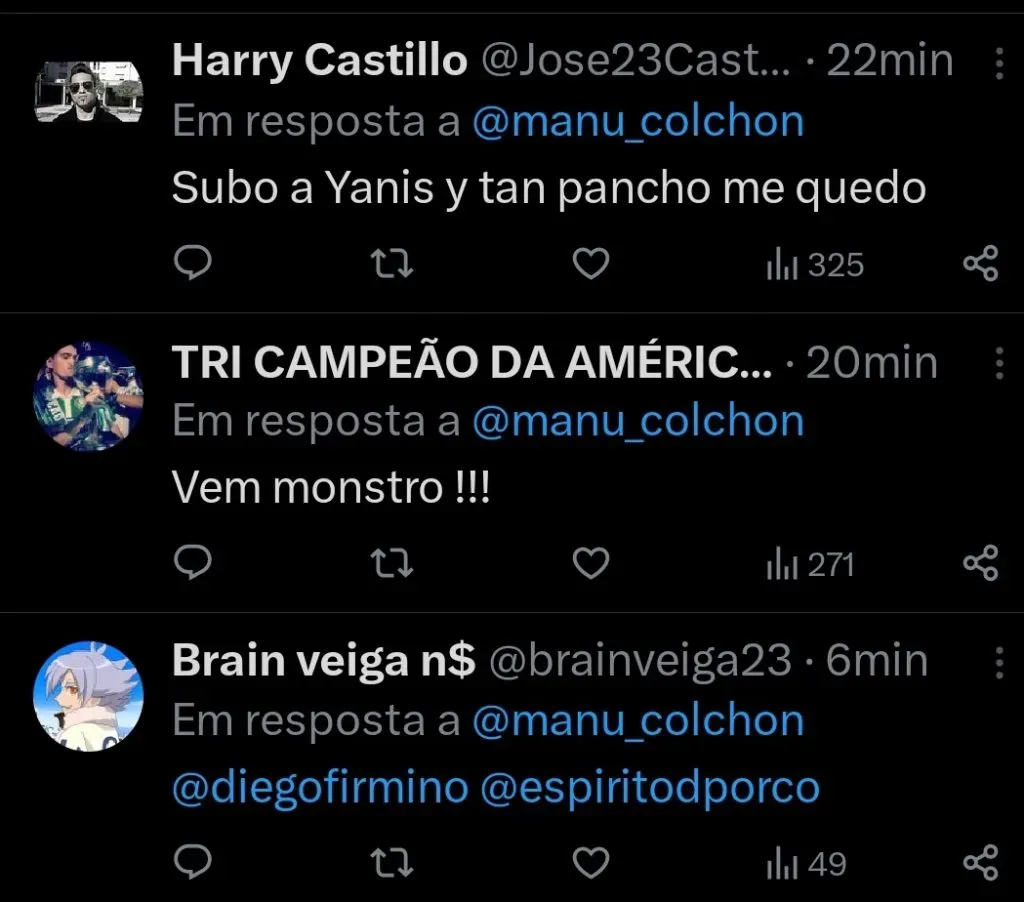Viewport: 1024px width, 902px height.
Task: Like Harry Castillo's tweet
Action: point(591,264)
